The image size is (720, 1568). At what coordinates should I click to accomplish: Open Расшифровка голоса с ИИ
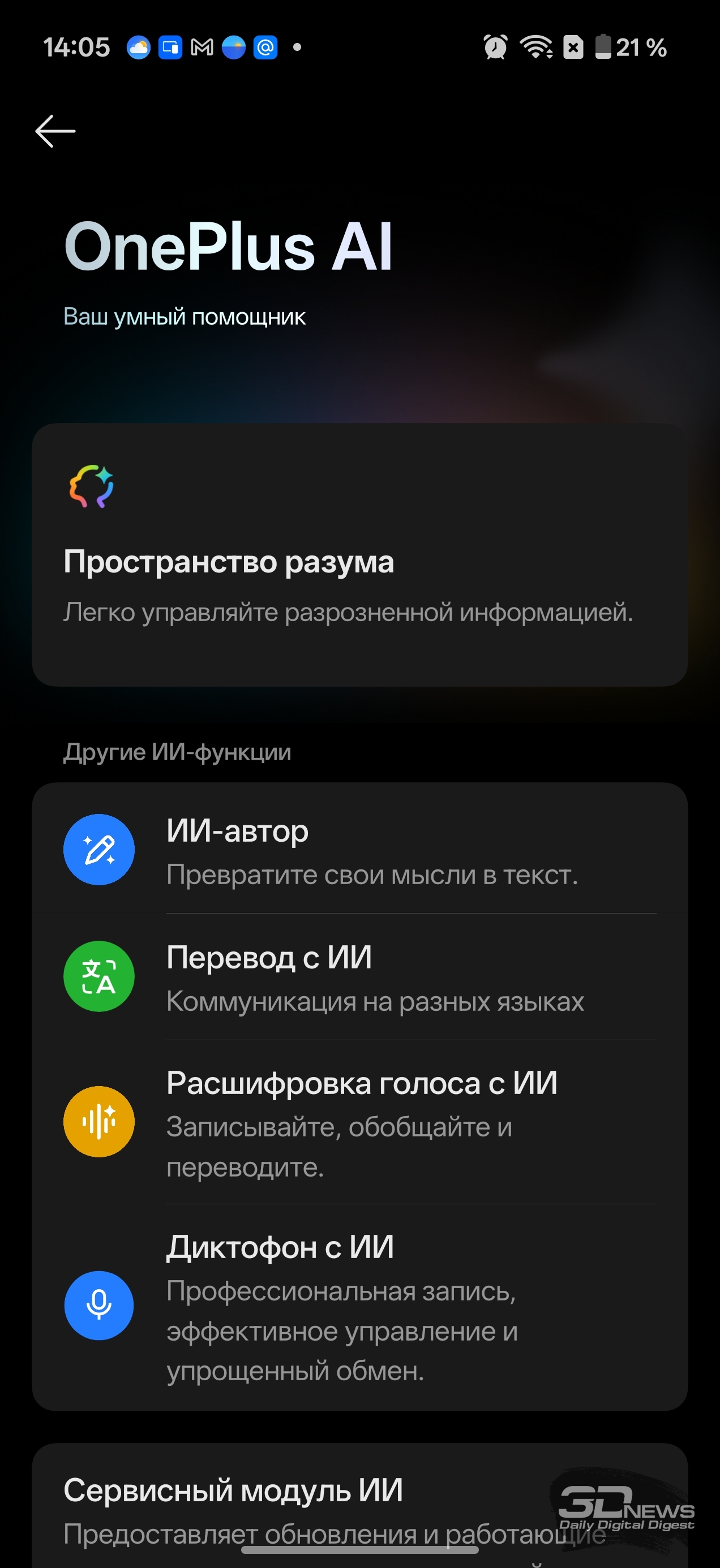(359, 1122)
